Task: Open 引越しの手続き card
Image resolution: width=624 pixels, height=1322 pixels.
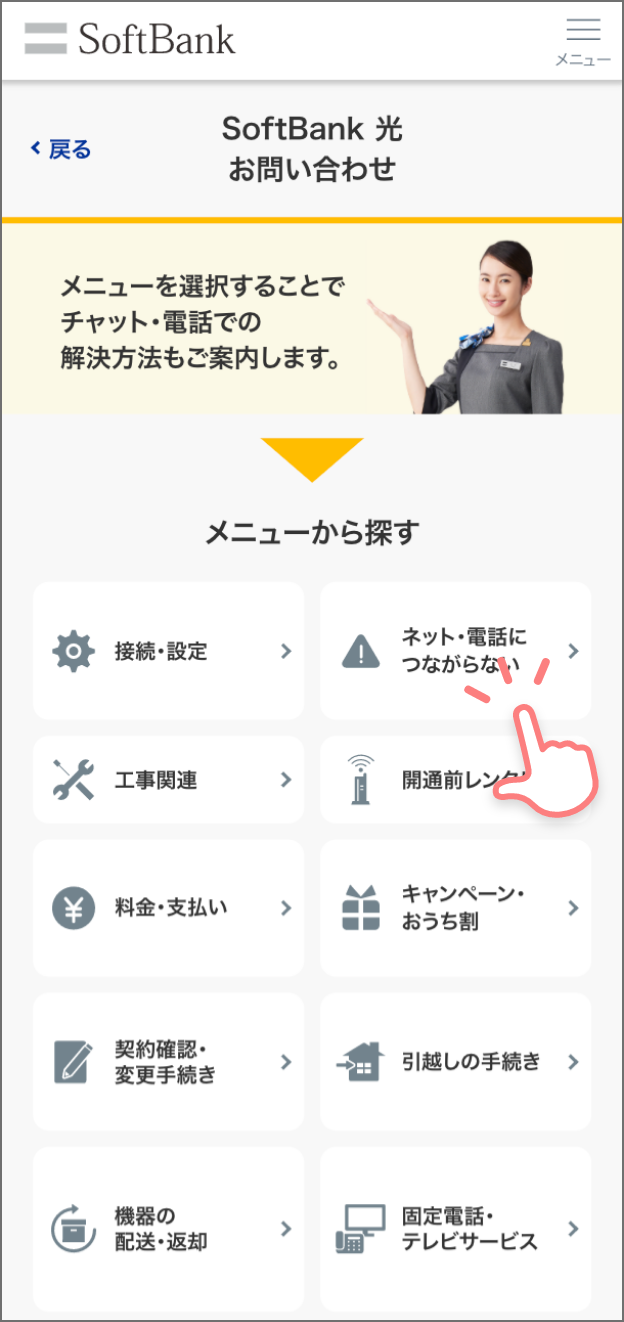Action: tap(455, 1062)
